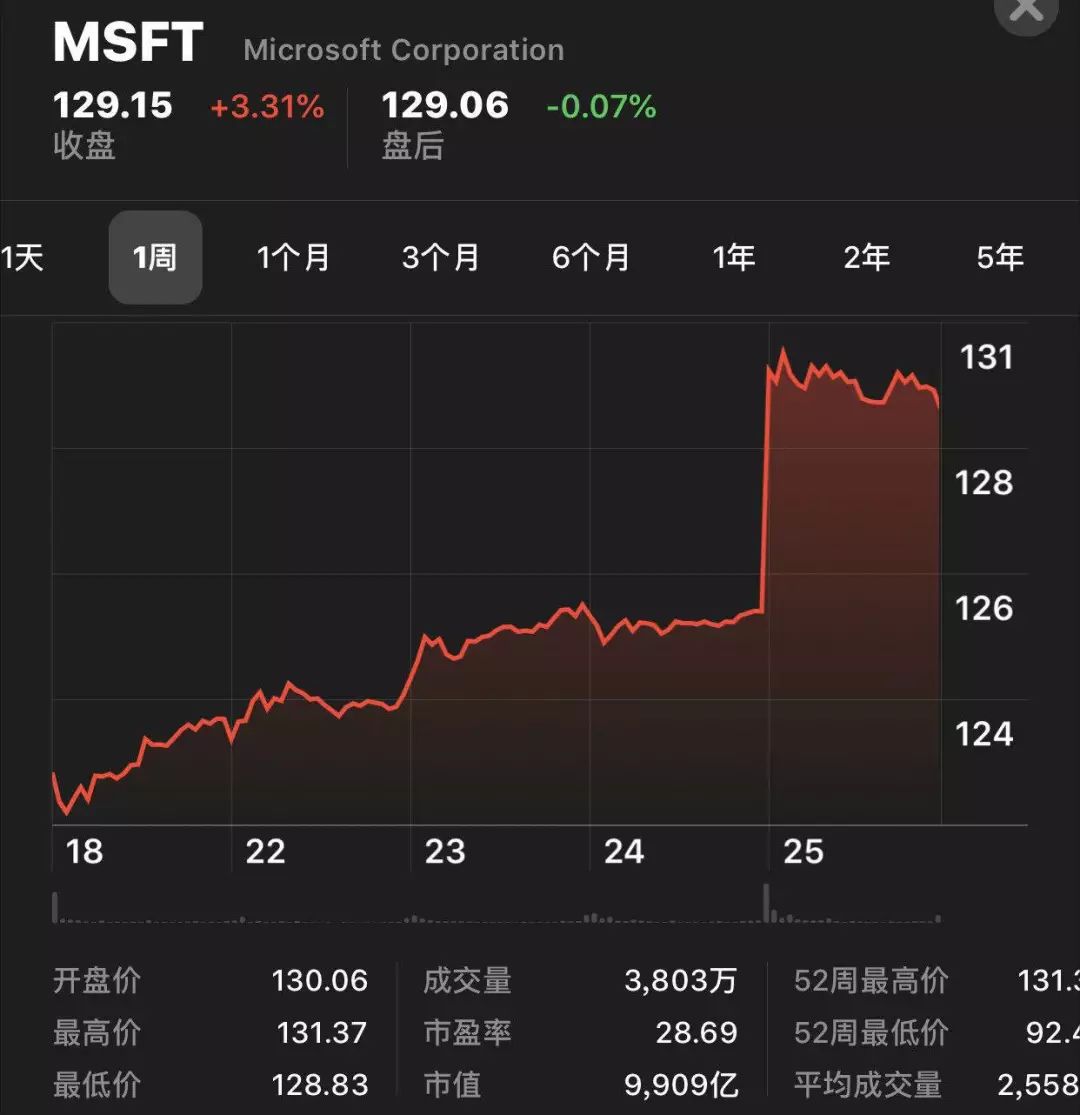The width and height of the screenshot is (1080, 1115).
Task: Select the 1周 time range
Action: point(155,258)
